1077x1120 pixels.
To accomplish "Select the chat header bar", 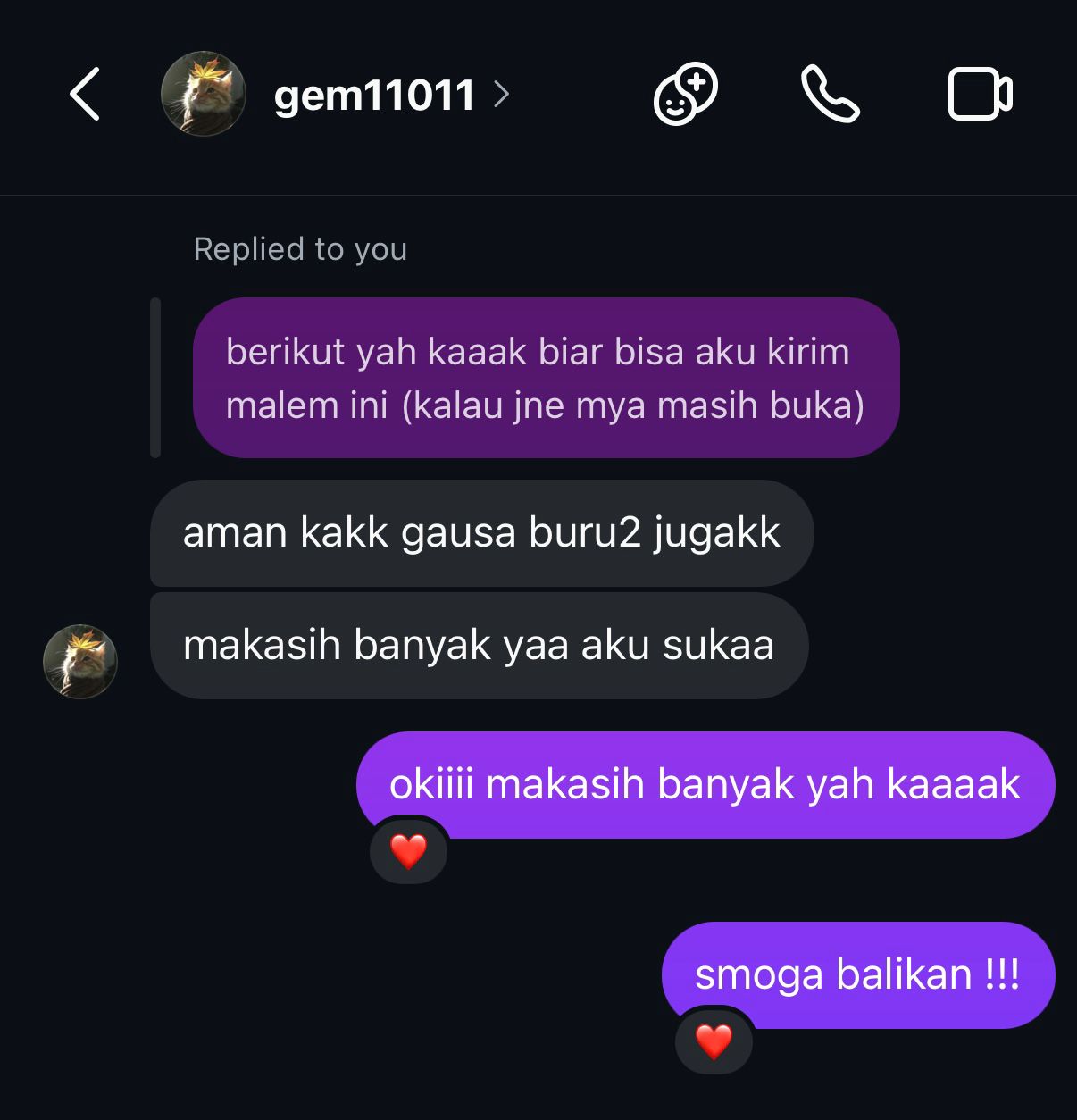I will click(538, 94).
